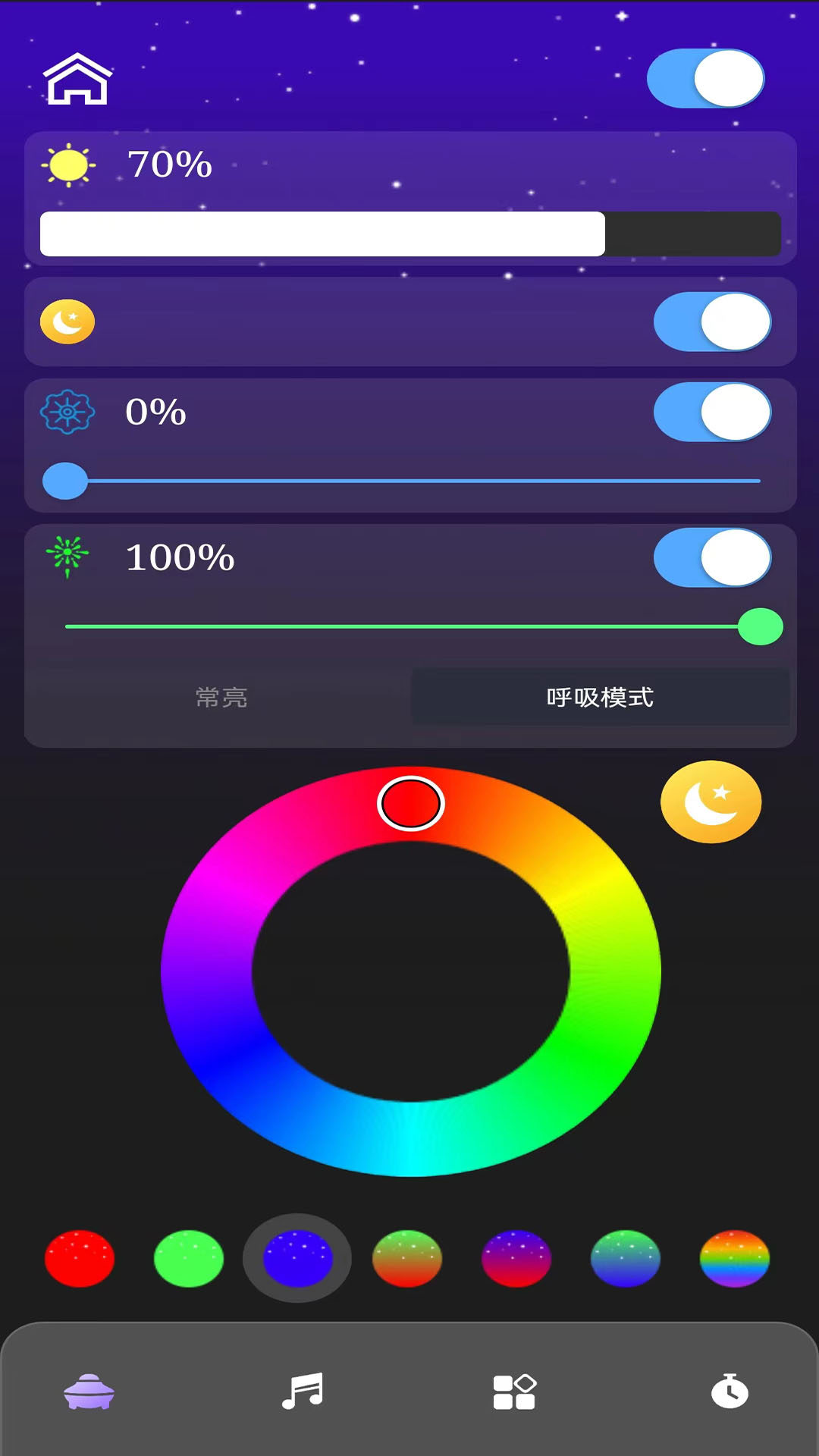Disable the moon light toggle

pyautogui.click(x=712, y=322)
